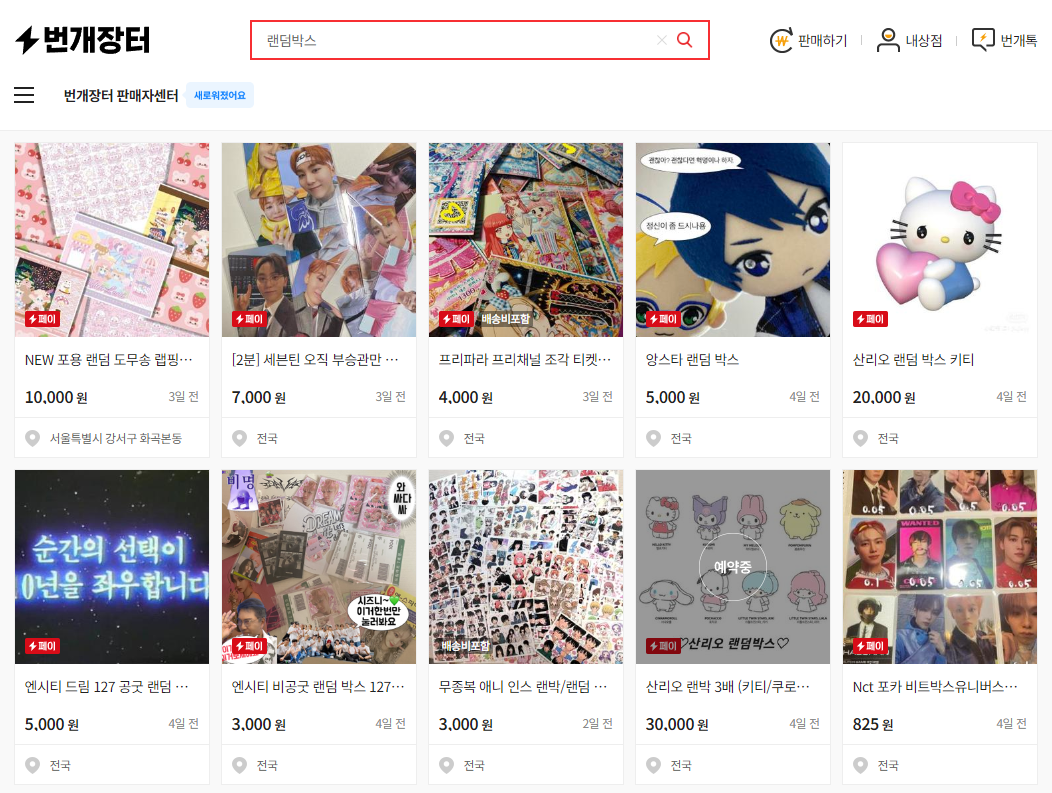
Task: Select 무종복 애니 인스 랜박 listing
Action: (x=526, y=567)
